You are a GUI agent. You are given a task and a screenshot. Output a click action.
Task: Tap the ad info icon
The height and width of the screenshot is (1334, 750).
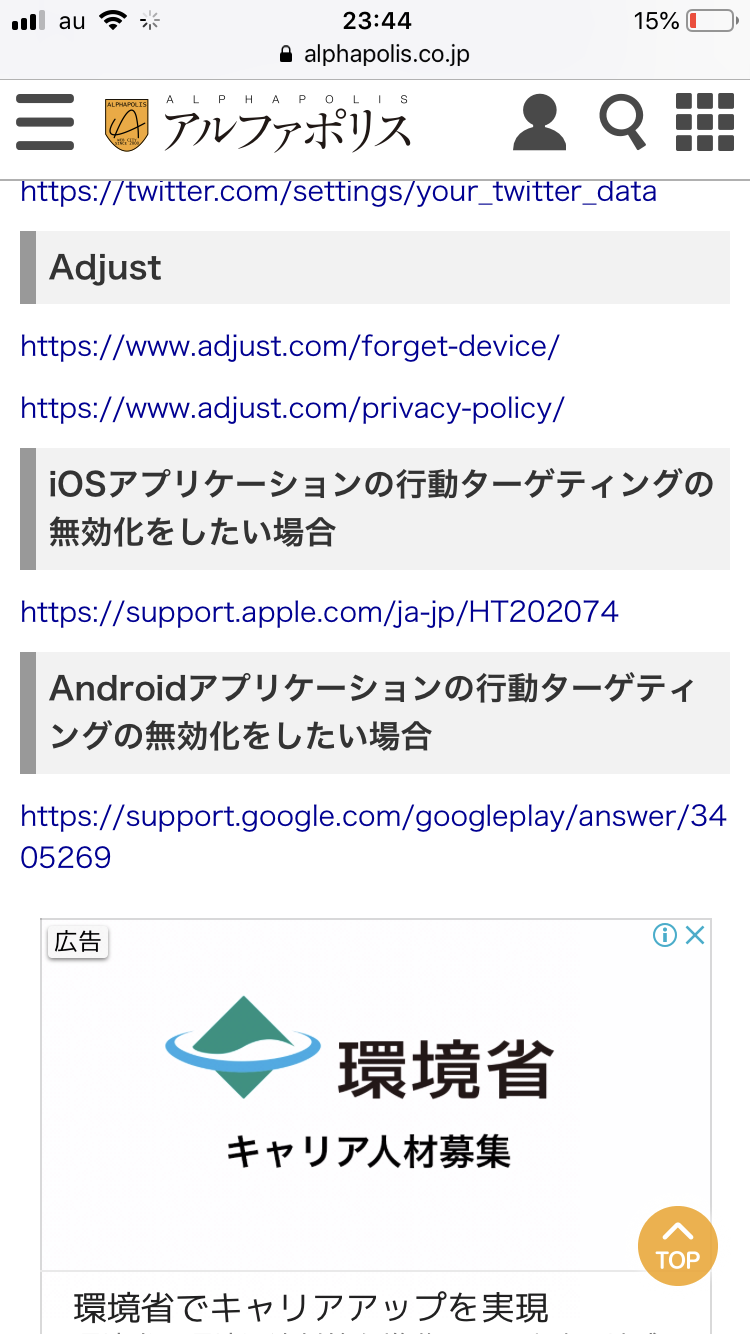[x=664, y=935]
